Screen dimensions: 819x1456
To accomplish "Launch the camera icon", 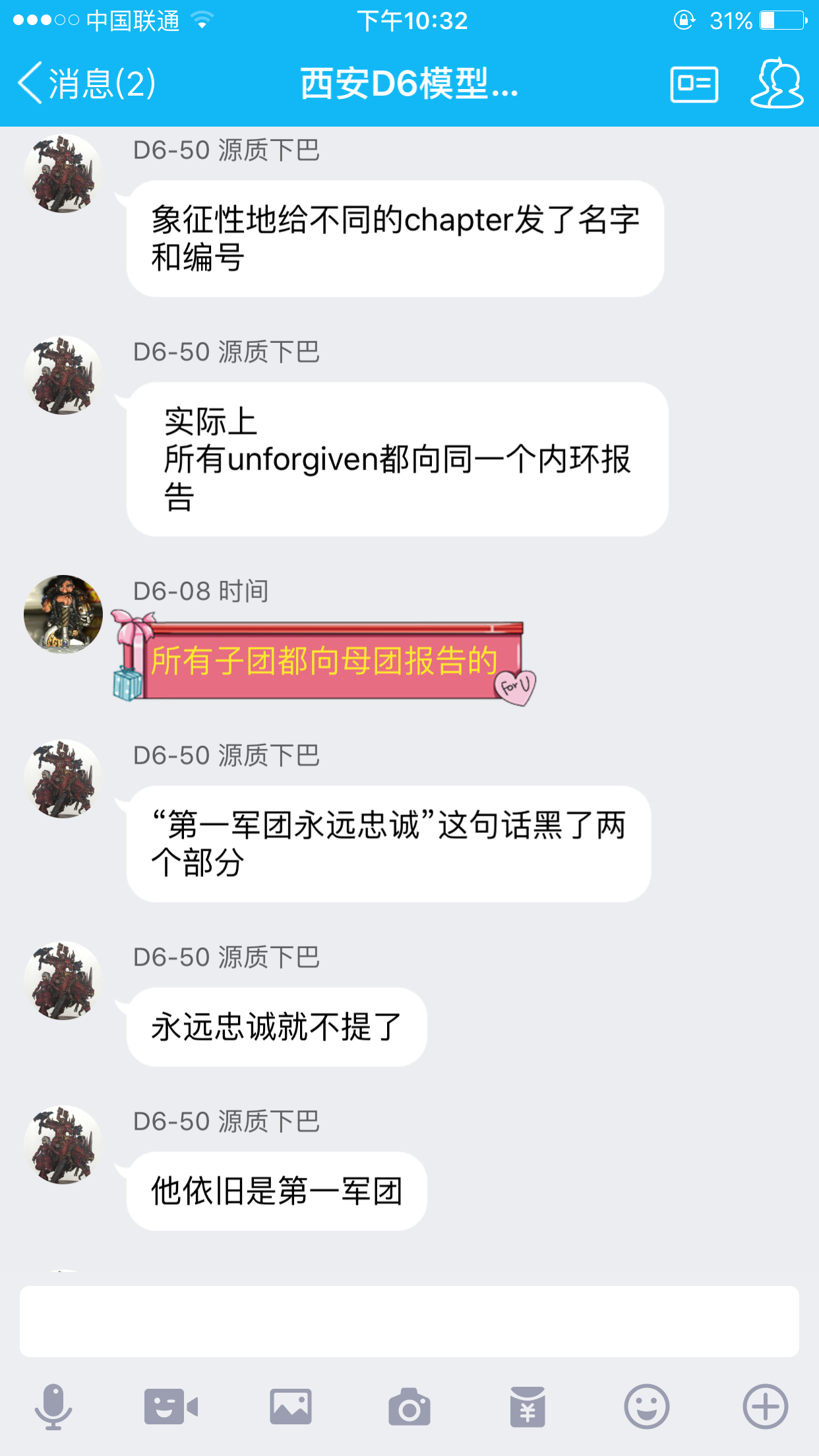I will [409, 1407].
